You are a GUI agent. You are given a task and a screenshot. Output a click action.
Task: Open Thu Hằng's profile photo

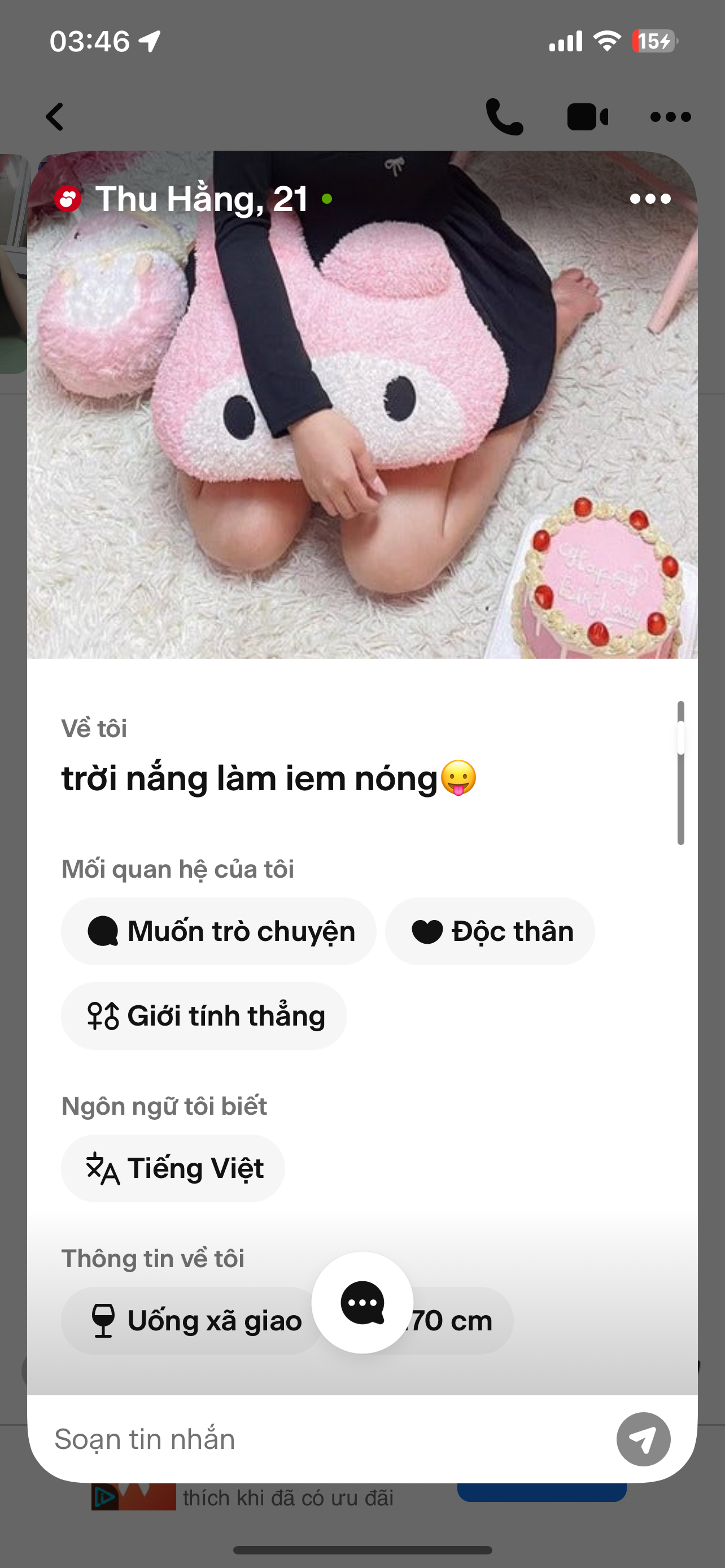(x=362, y=426)
